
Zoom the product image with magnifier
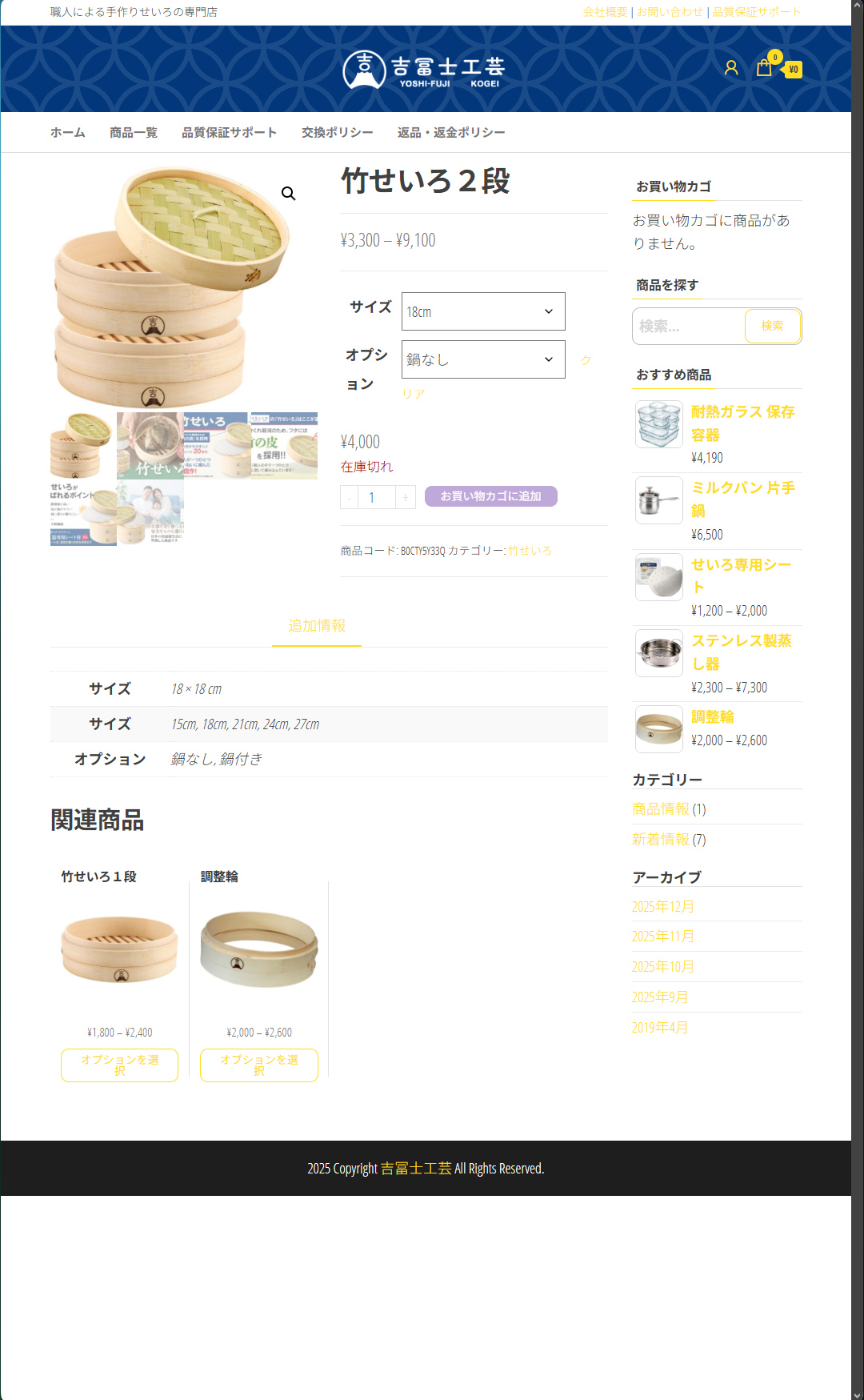pos(289,194)
